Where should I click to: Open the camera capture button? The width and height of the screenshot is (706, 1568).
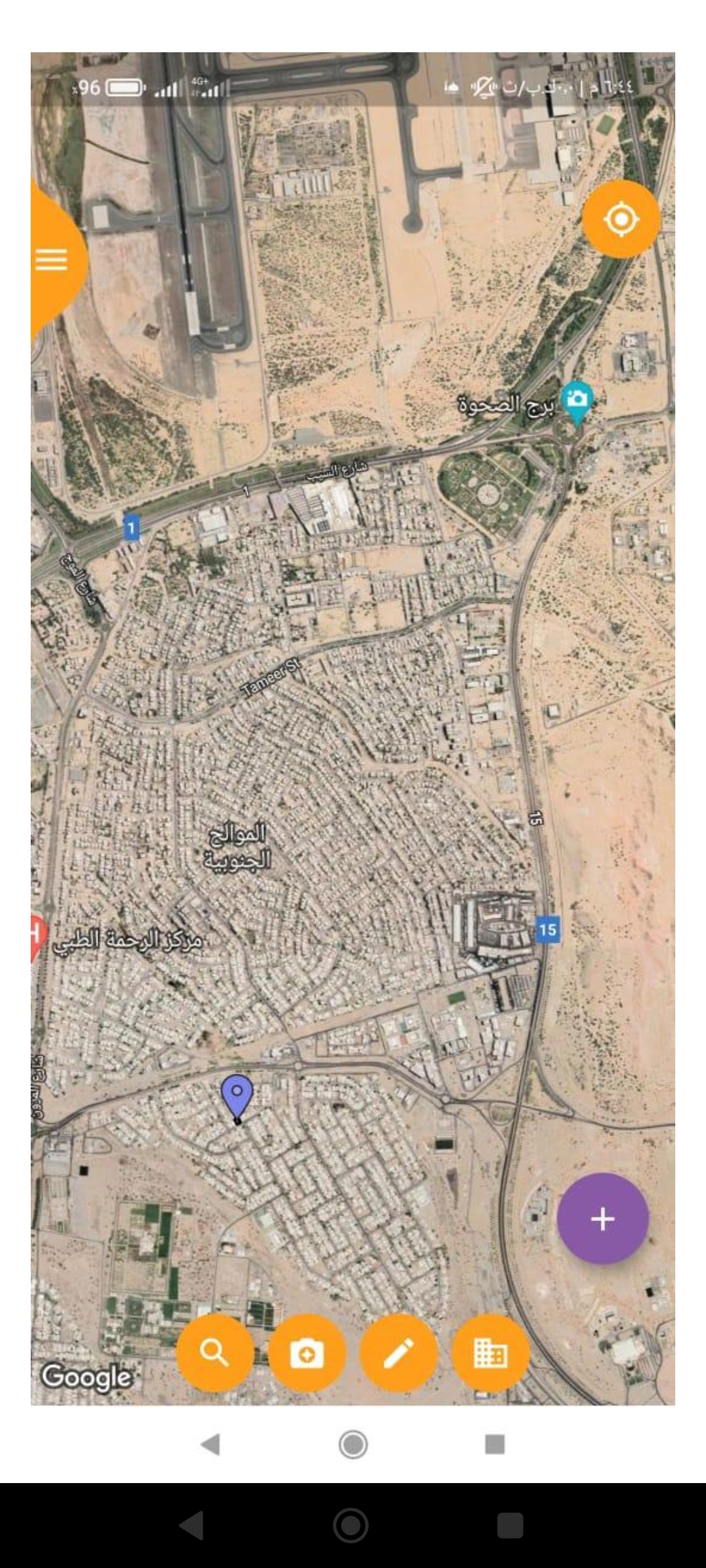pyautogui.click(x=307, y=1353)
